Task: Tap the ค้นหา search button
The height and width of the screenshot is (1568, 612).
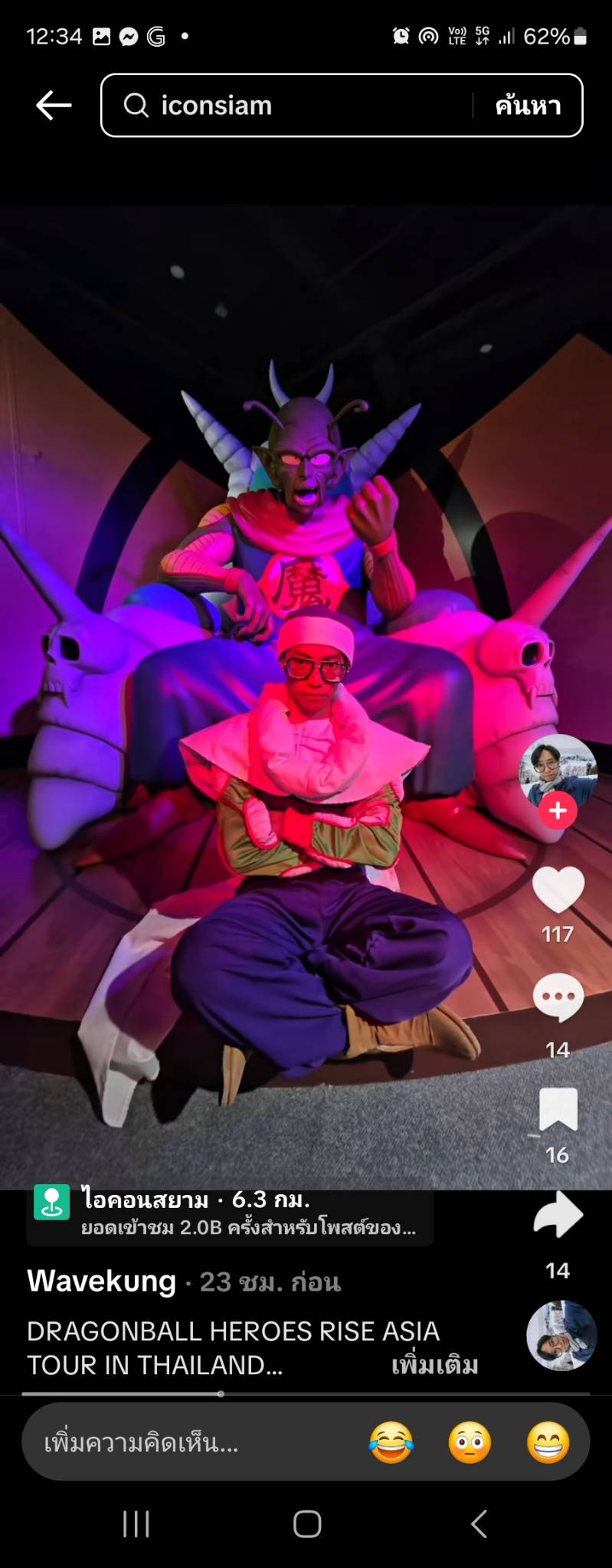Action: [x=528, y=106]
